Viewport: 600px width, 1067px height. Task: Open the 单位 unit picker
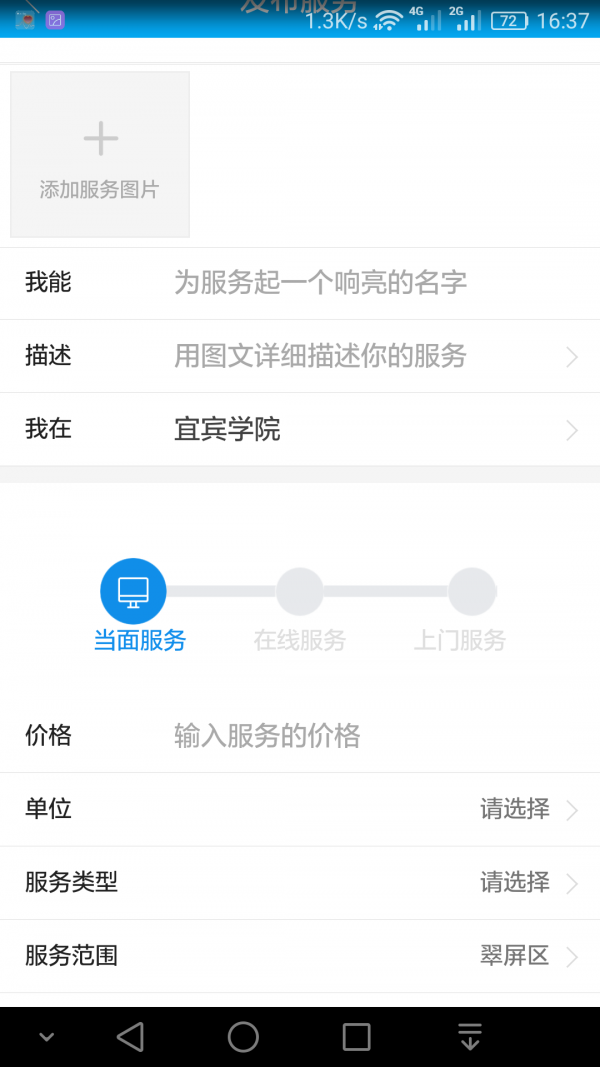click(300, 809)
